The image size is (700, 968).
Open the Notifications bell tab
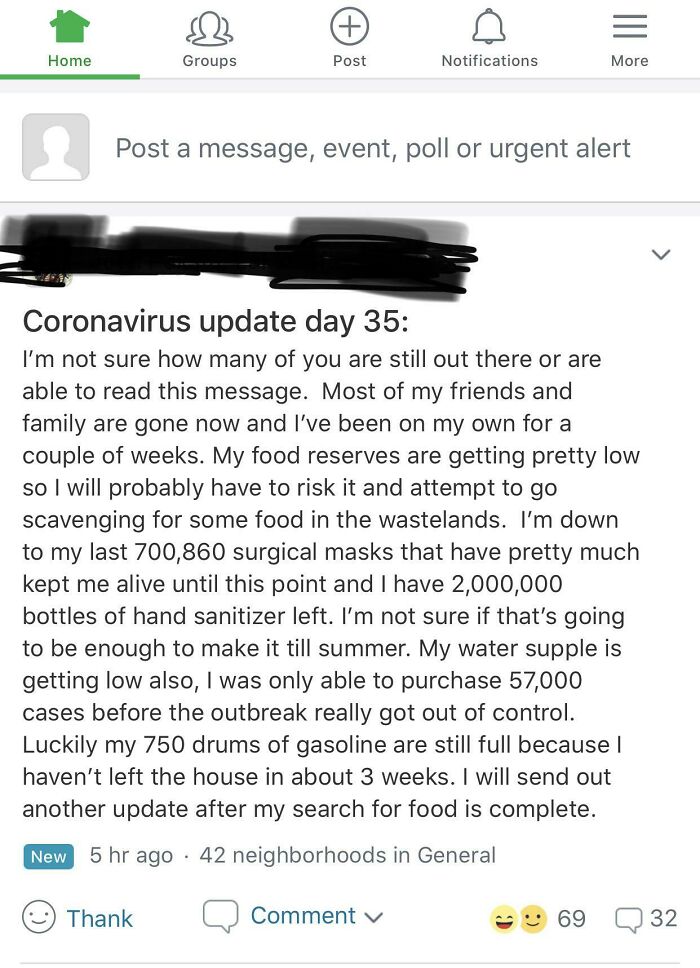coord(489,39)
